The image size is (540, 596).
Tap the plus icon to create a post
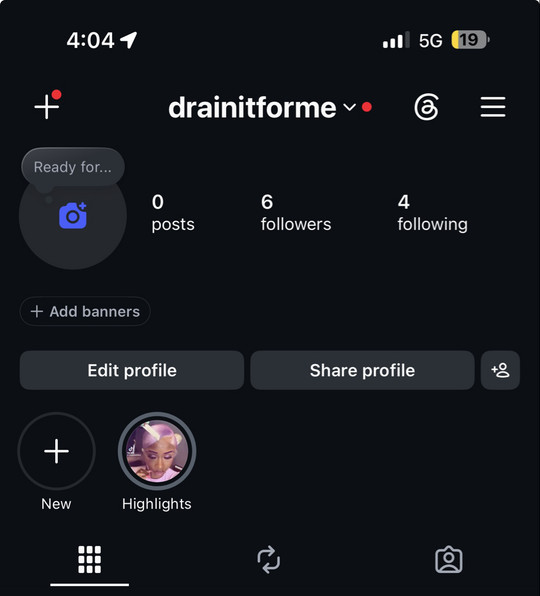(x=47, y=107)
